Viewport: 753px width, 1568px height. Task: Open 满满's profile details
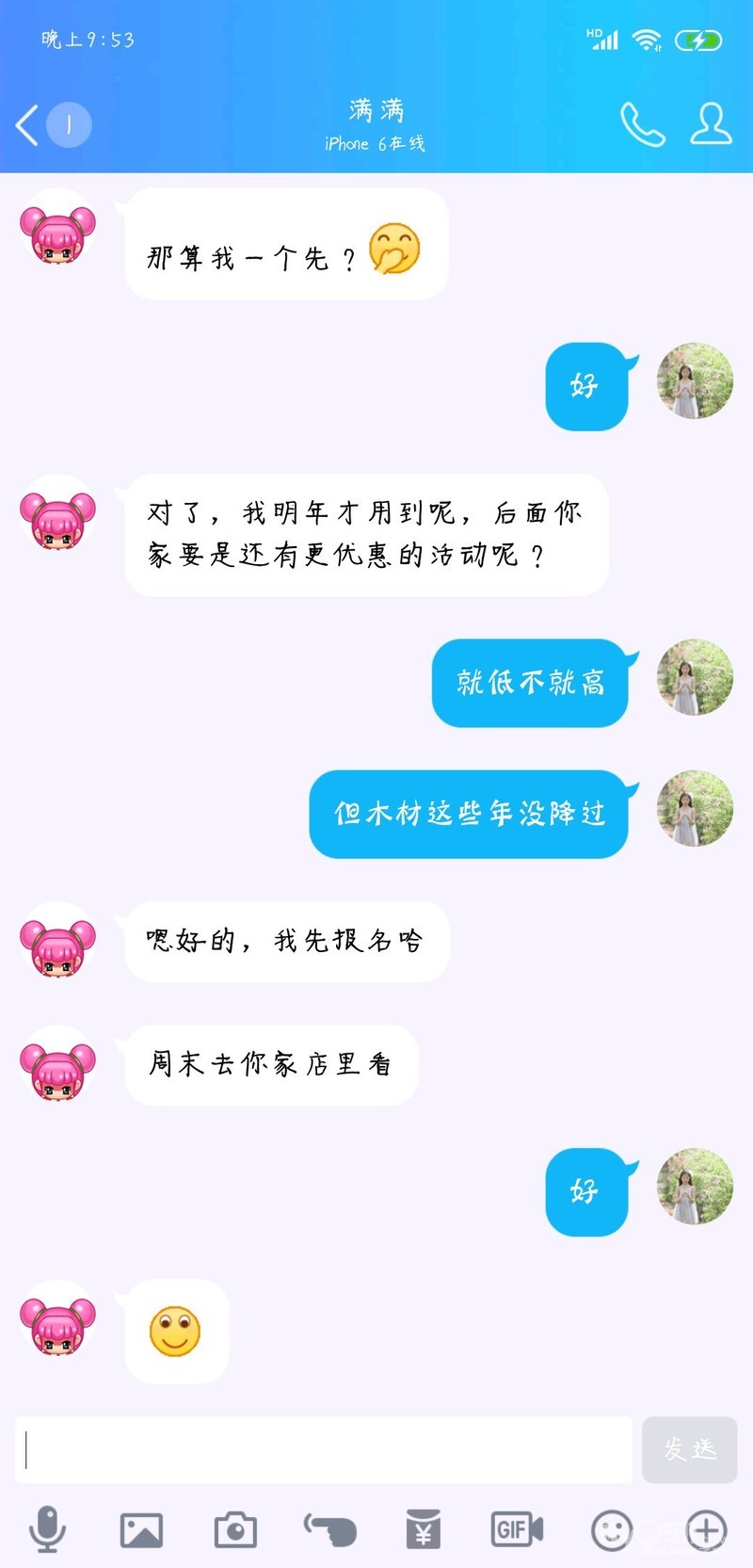click(711, 124)
